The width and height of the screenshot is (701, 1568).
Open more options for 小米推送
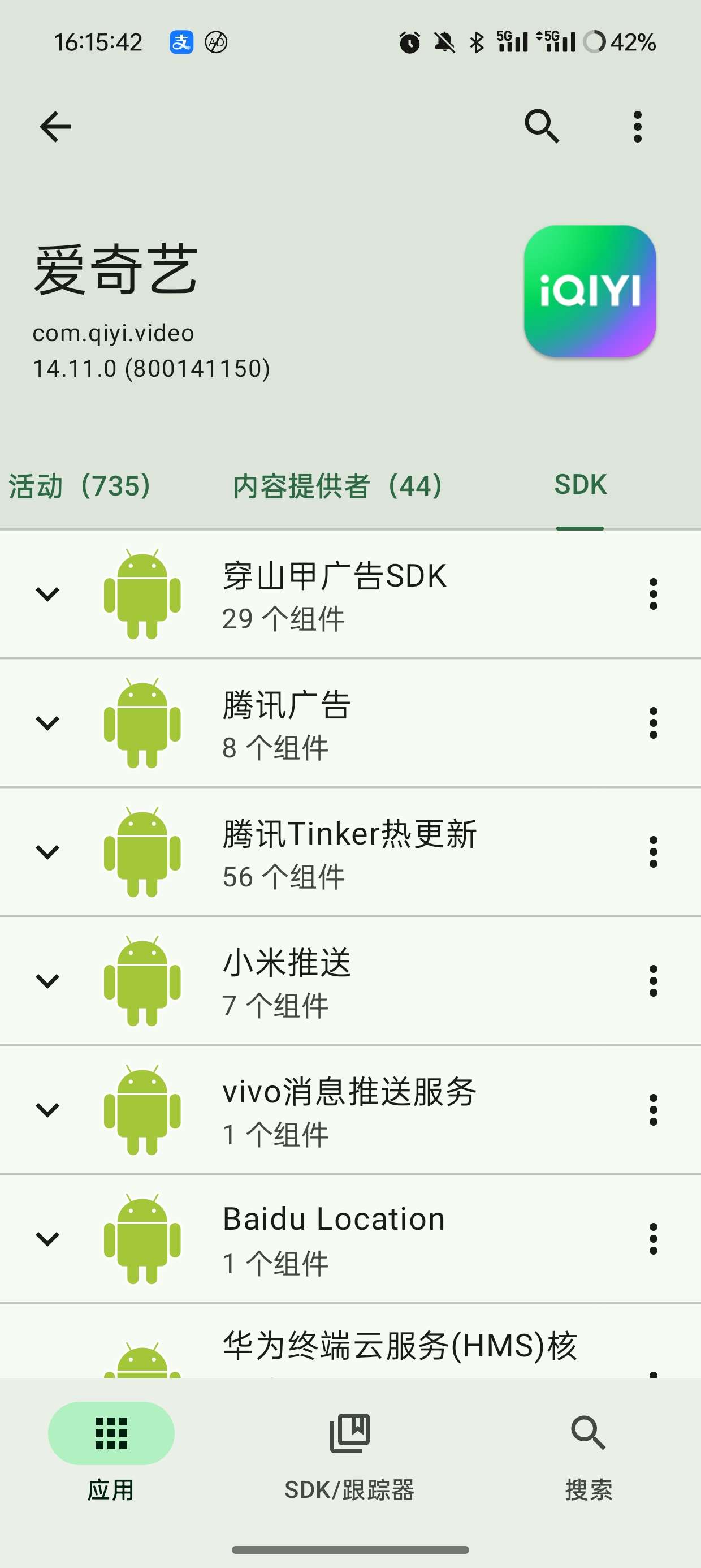(653, 981)
